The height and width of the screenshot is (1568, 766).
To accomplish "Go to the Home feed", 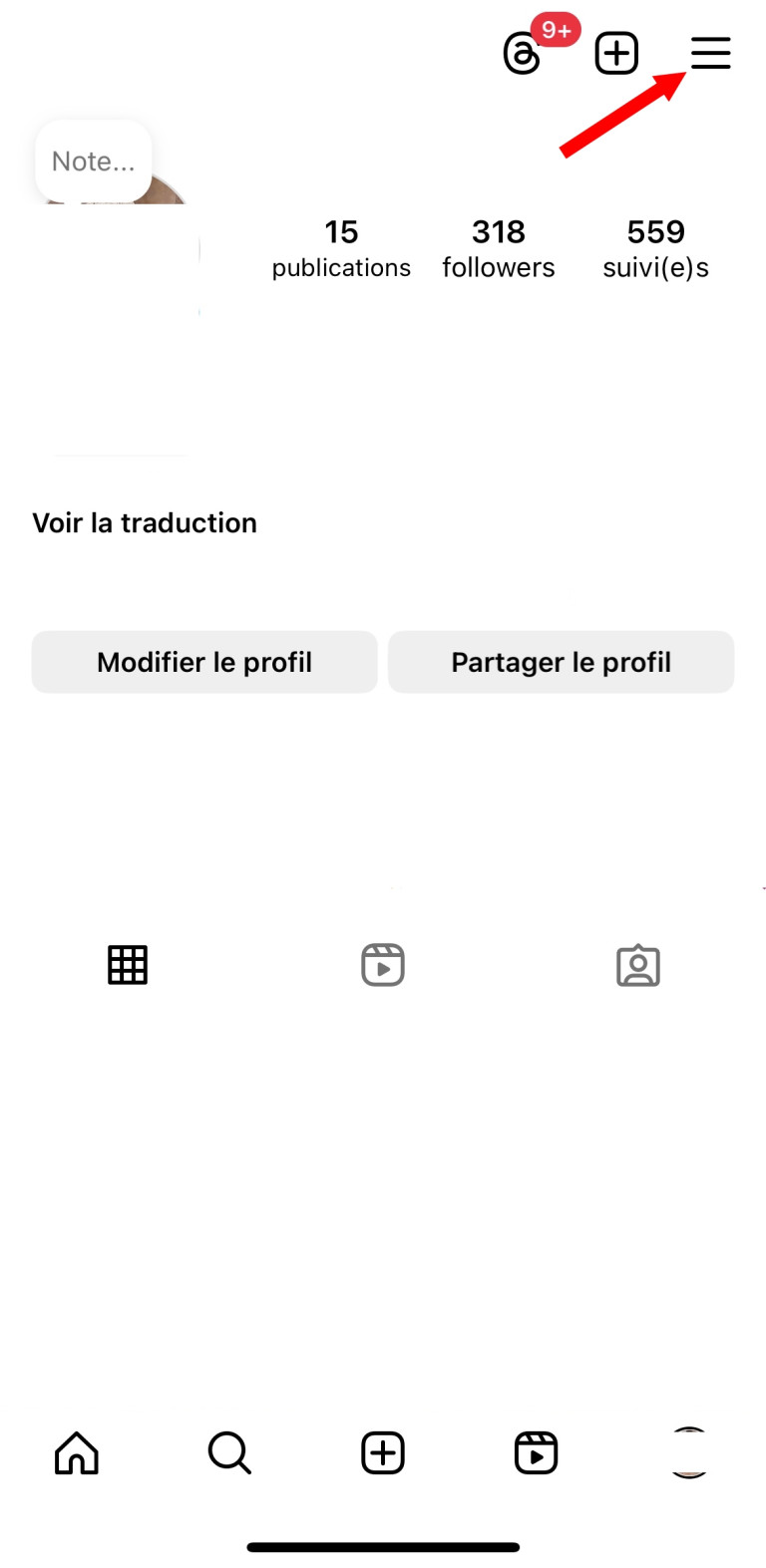I will point(77,1452).
